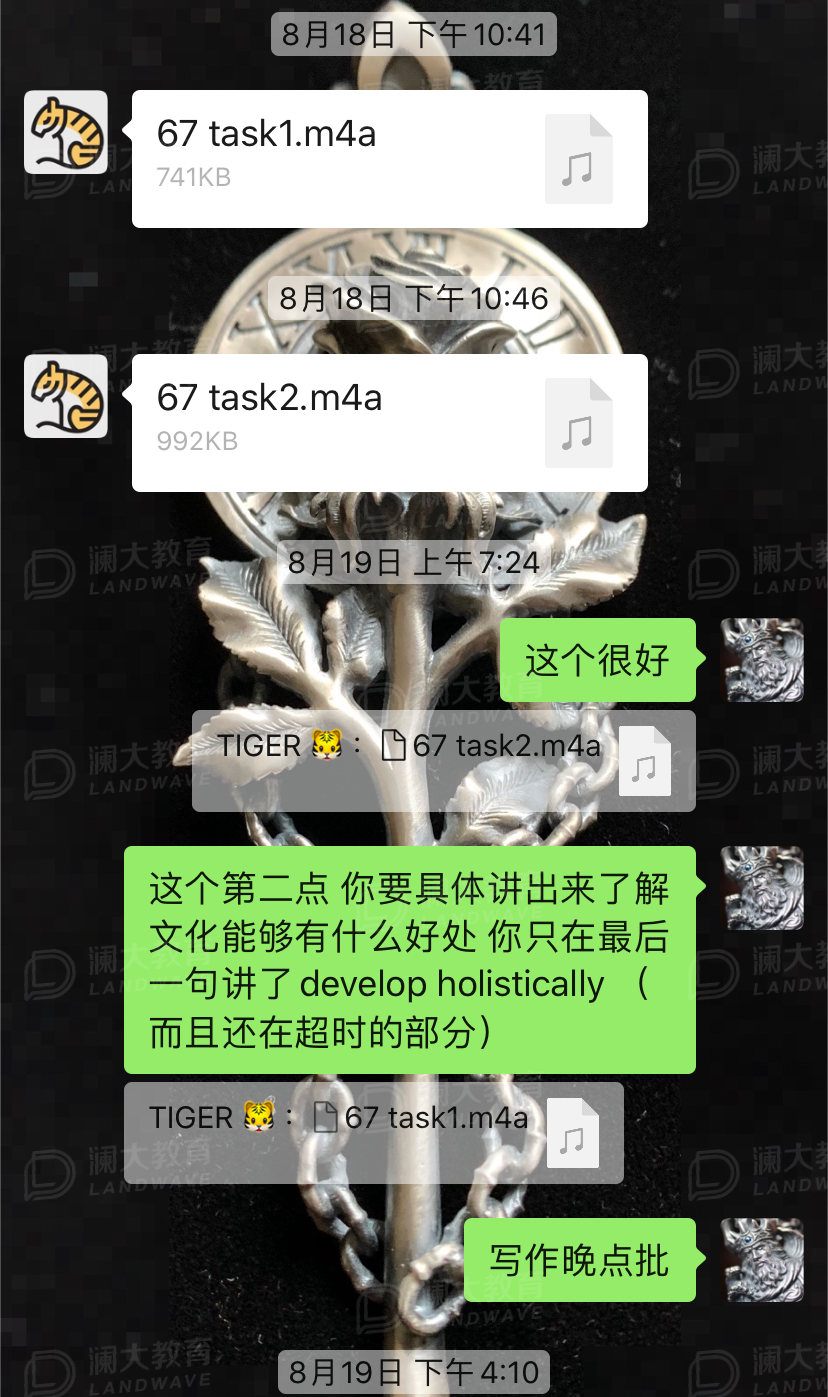828x1397 pixels.
Task: Open quoted TIGER reply referencing 67 task1.m4a
Action: [x=373, y=1132]
